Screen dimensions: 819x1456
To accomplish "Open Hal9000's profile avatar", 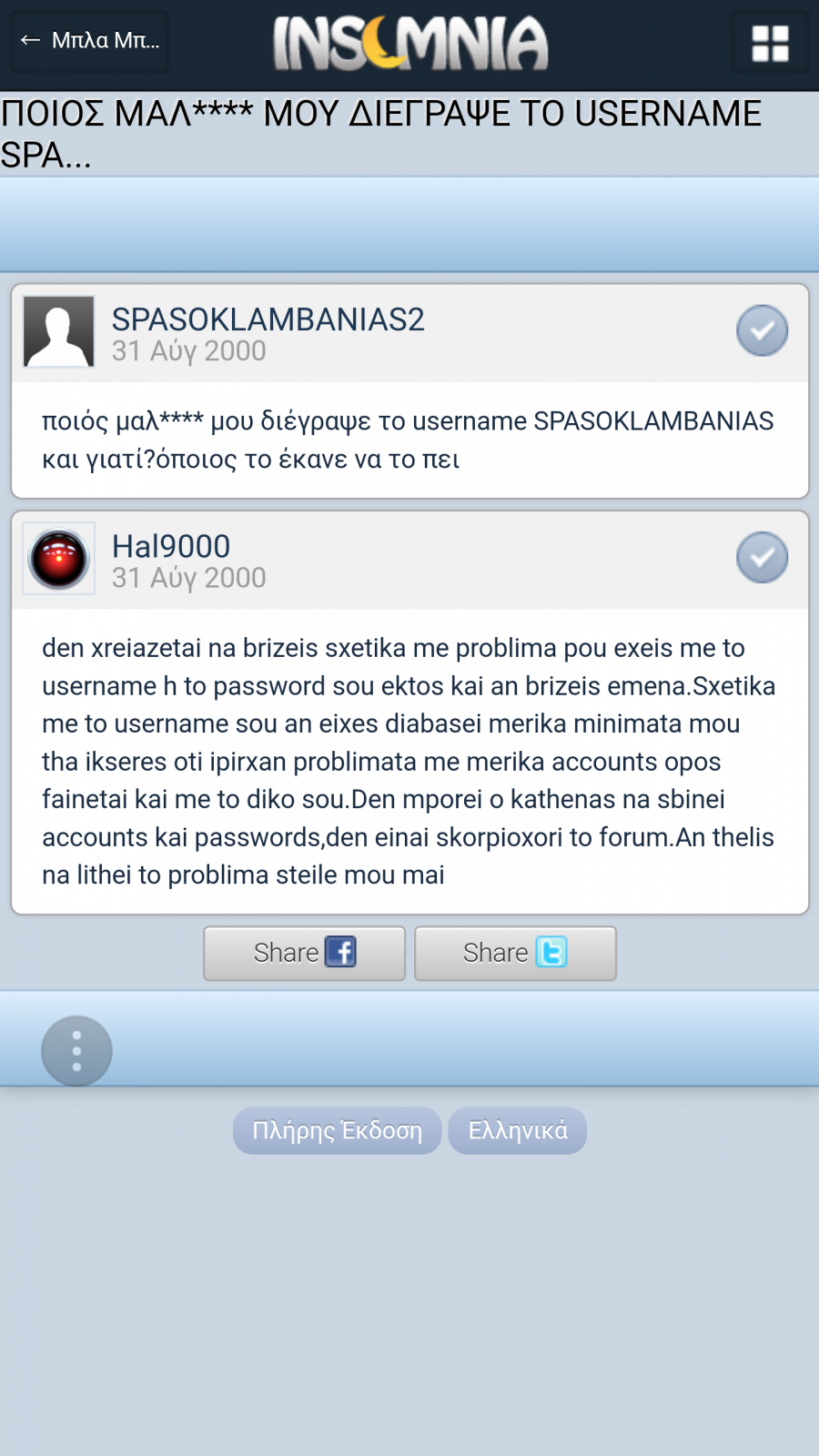I will (59, 558).
